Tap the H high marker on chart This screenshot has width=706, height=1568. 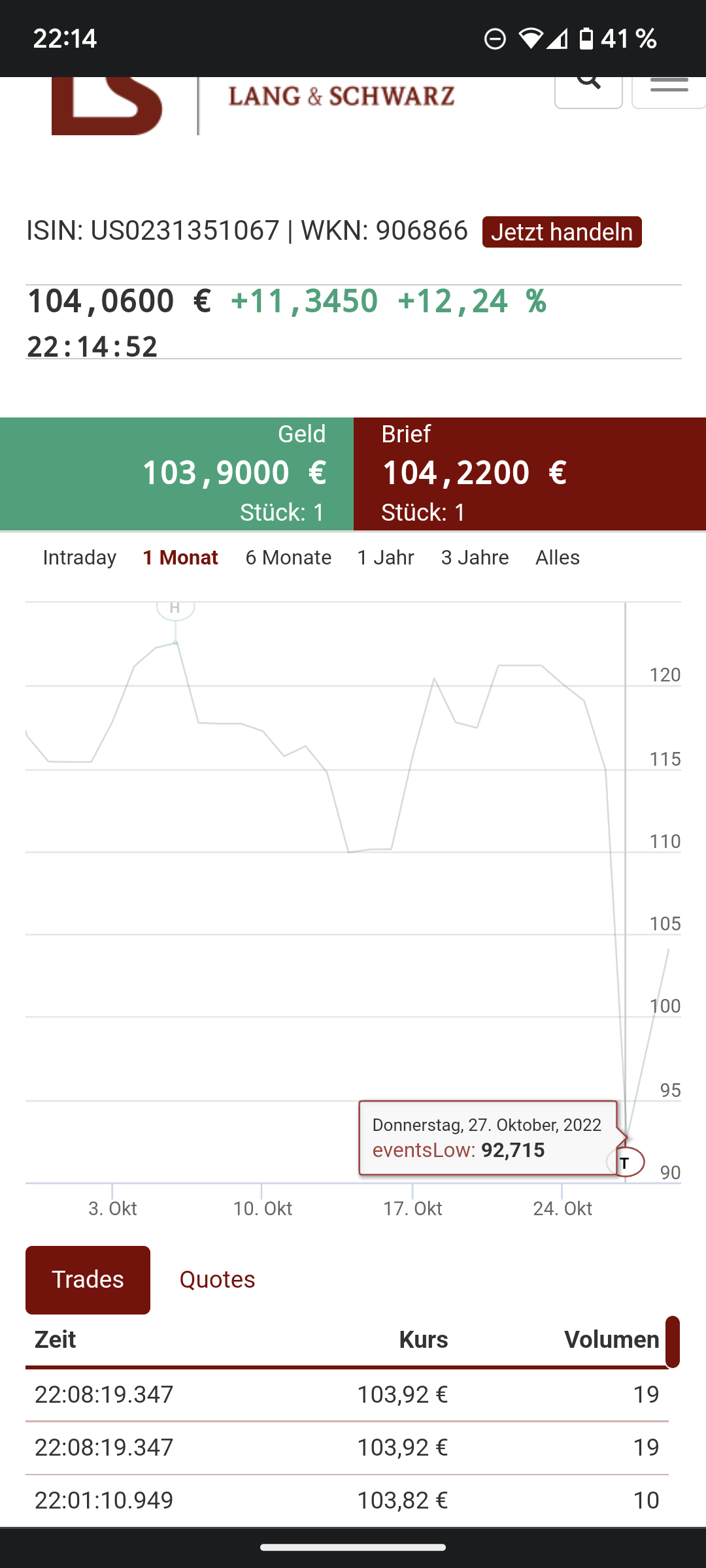coord(175,609)
